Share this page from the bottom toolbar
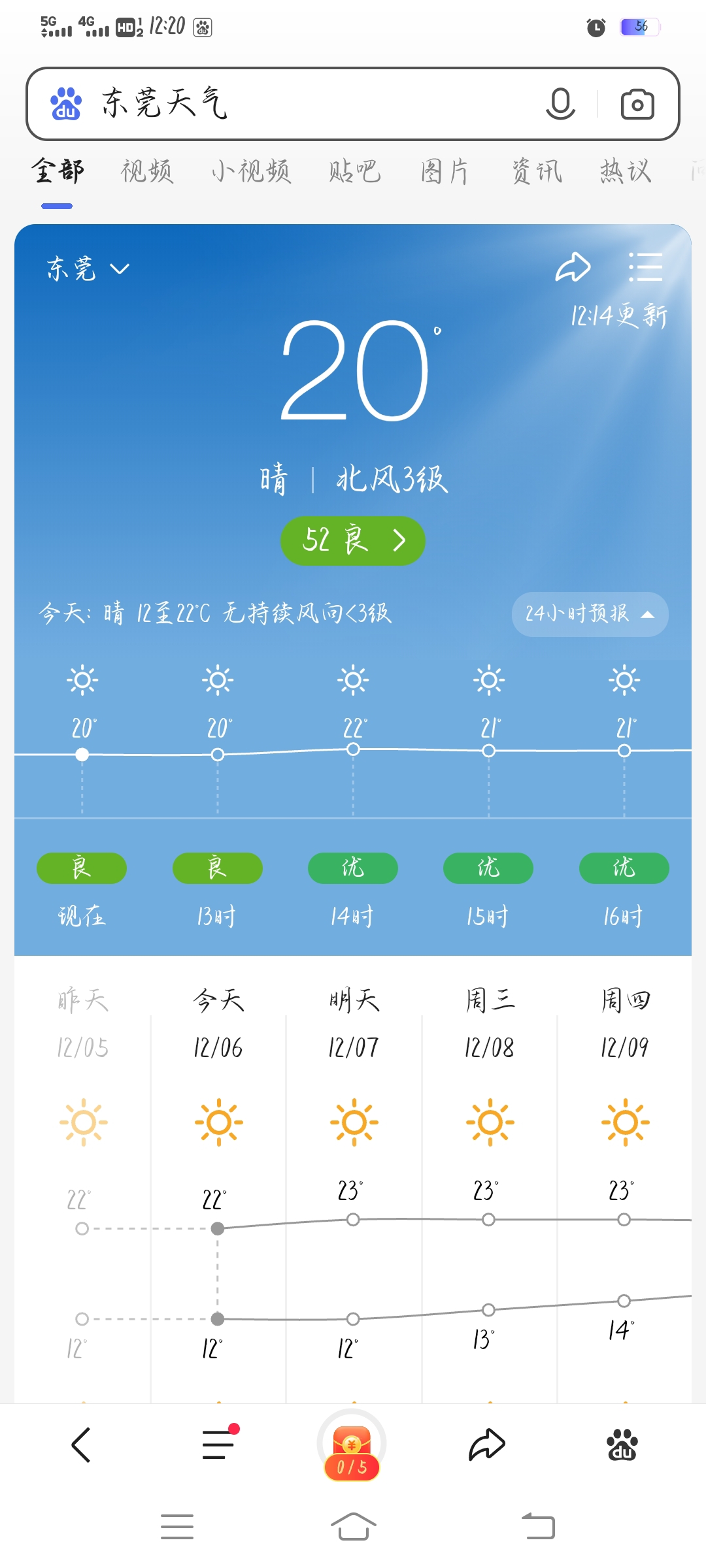706x1568 pixels. click(487, 1445)
